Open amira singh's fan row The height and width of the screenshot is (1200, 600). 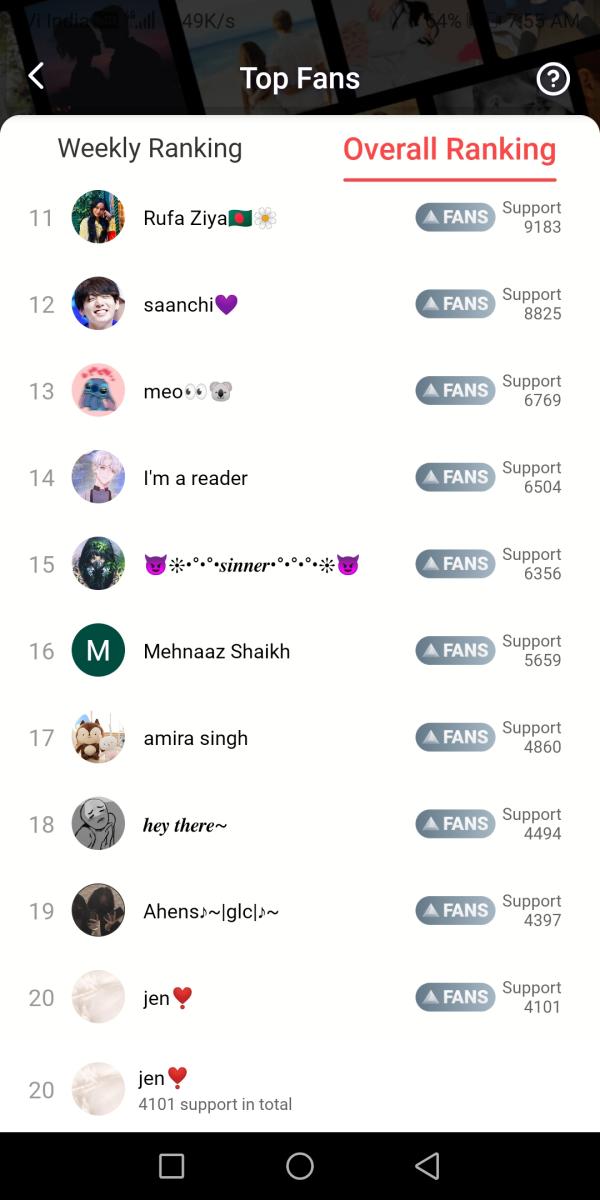[195, 738]
